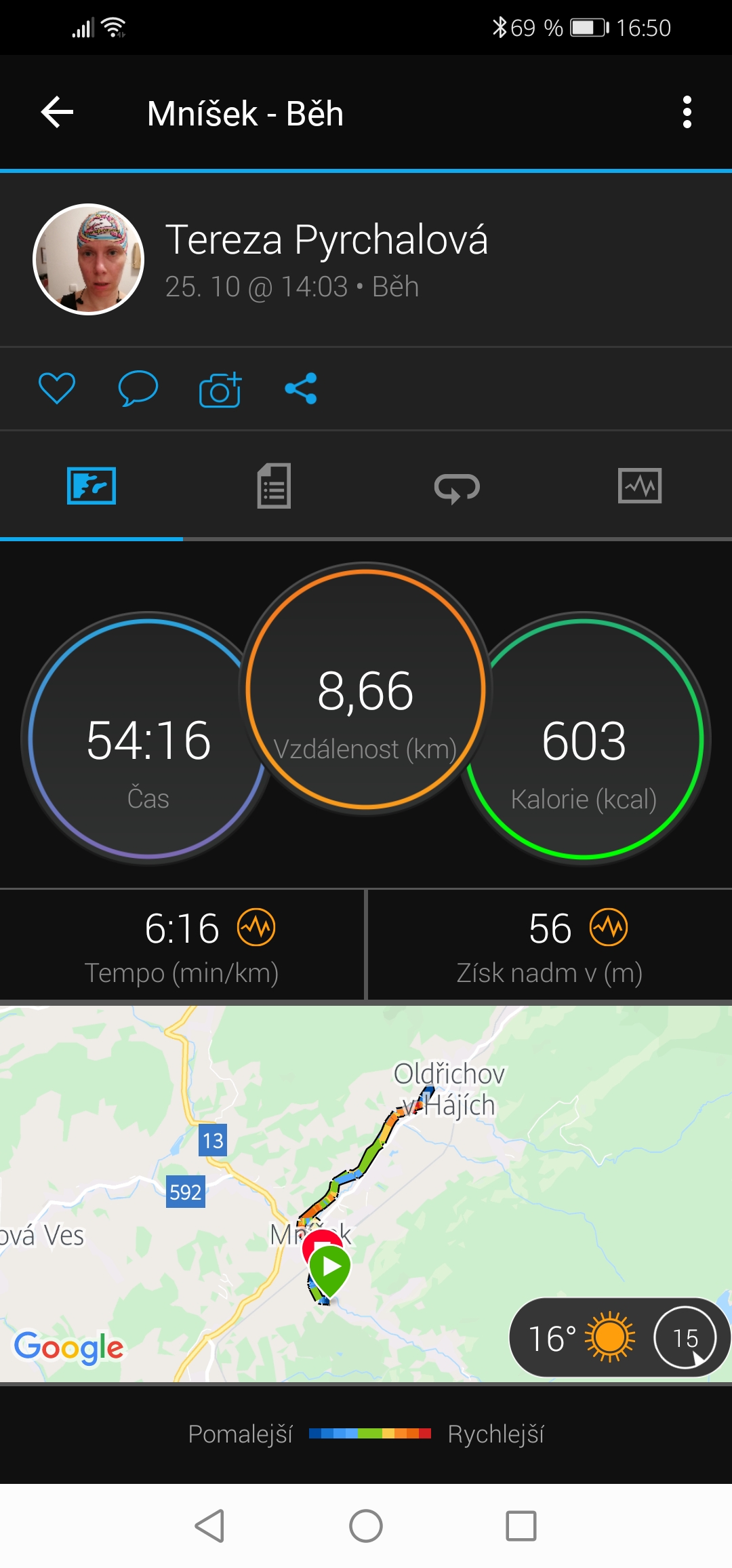Open the pace chart icon beside 6:16
The width and height of the screenshot is (732, 1568).
pyautogui.click(x=256, y=927)
